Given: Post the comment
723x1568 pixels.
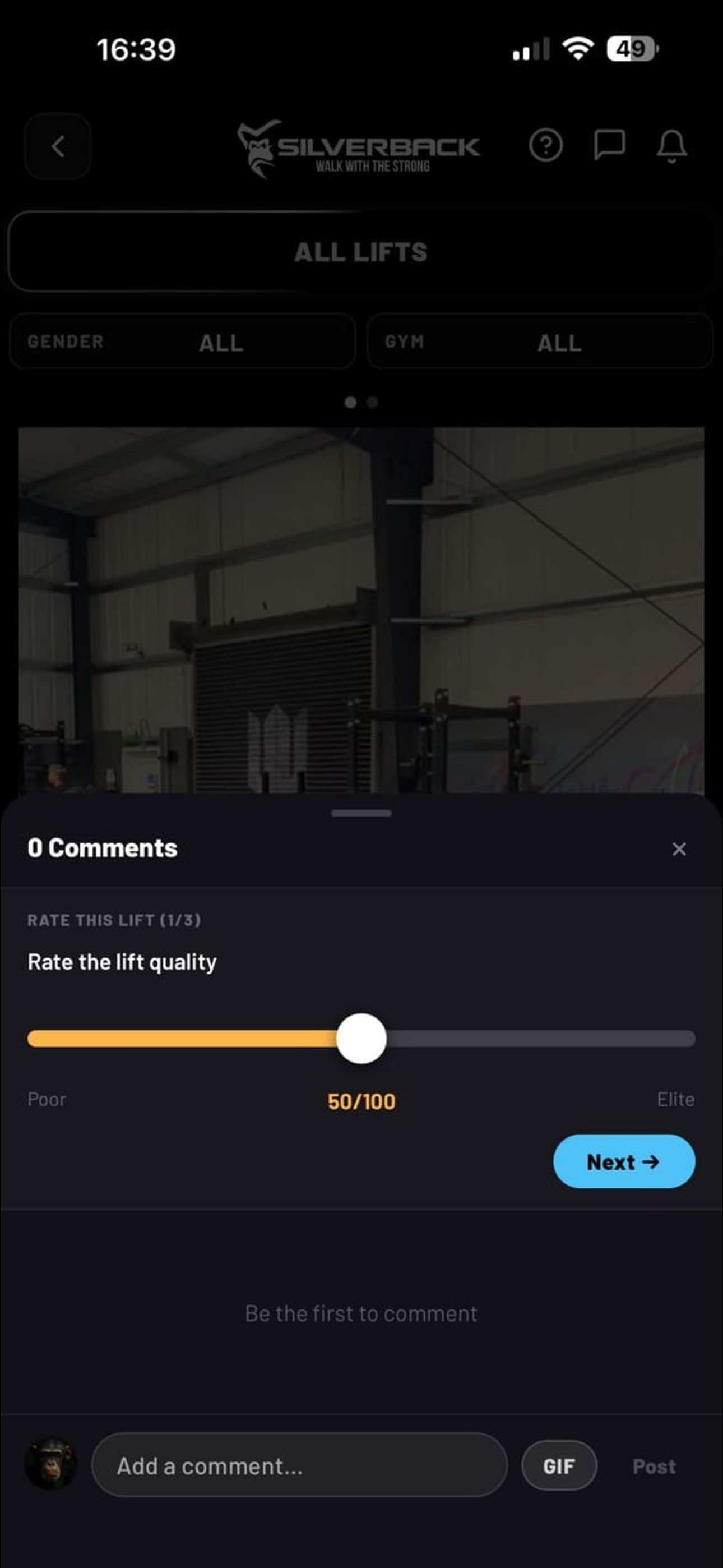Looking at the screenshot, I should click(x=653, y=1466).
